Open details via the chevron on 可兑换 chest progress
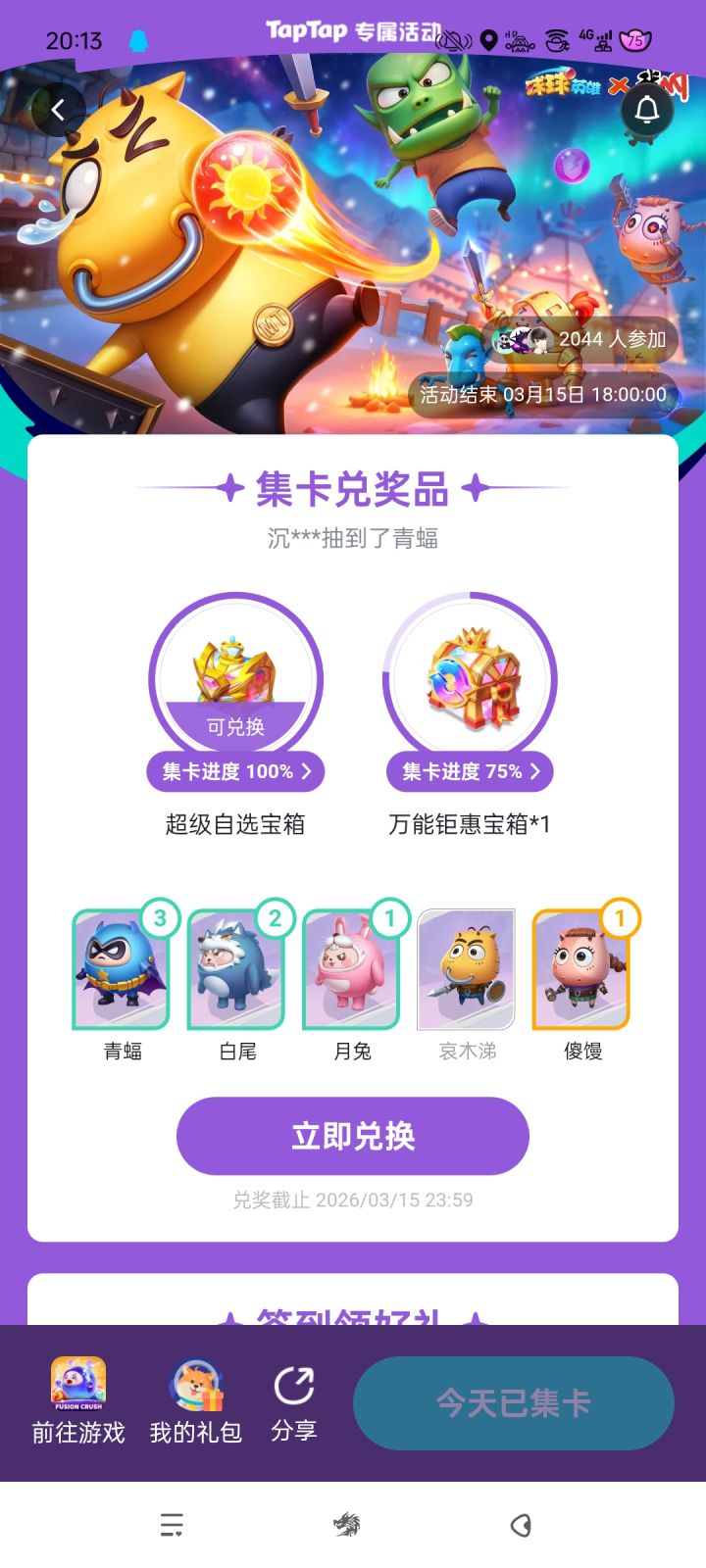 (310, 771)
